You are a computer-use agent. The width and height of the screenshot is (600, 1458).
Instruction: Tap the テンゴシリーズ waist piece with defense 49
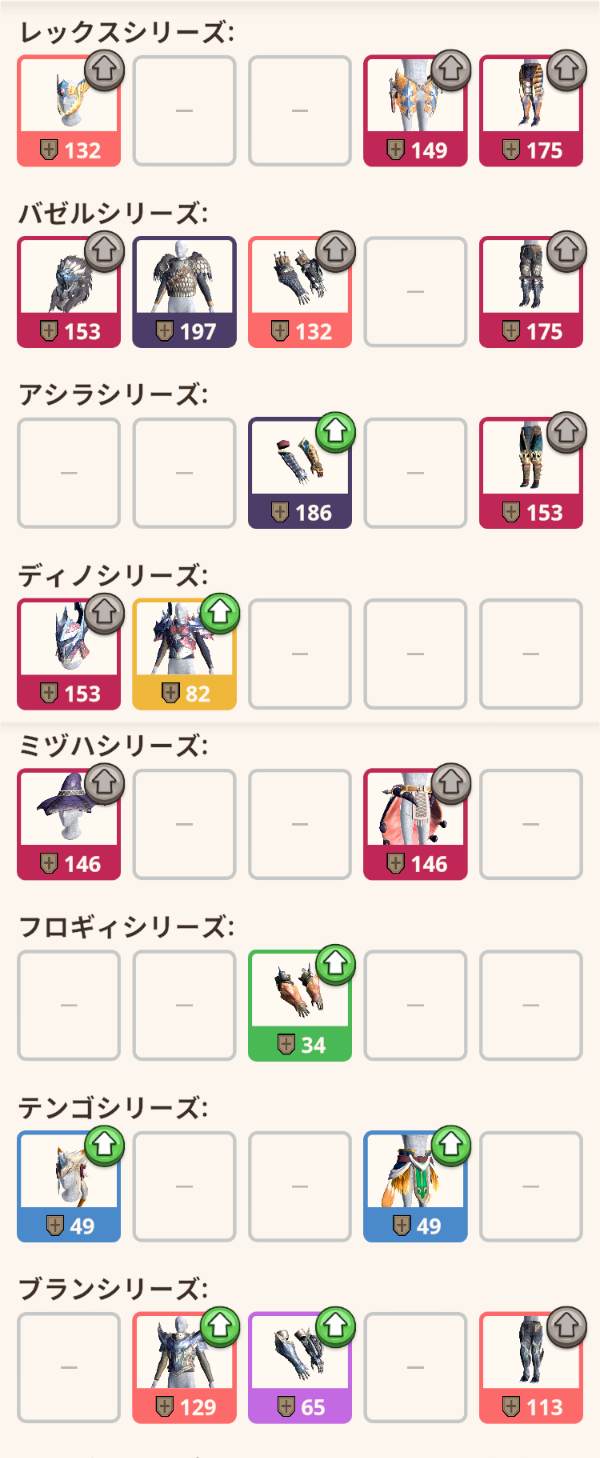pos(415,1186)
